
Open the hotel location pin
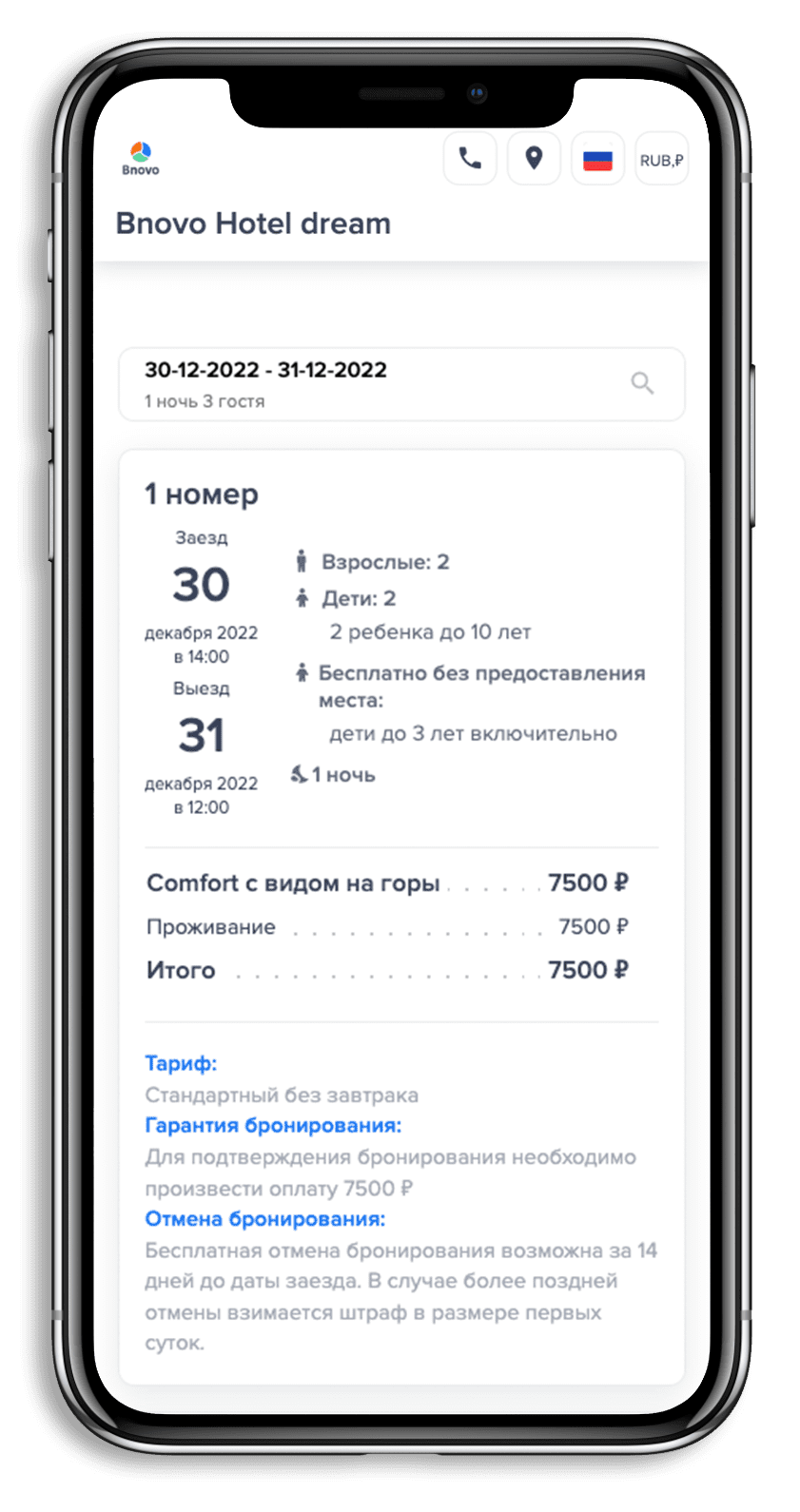click(534, 158)
